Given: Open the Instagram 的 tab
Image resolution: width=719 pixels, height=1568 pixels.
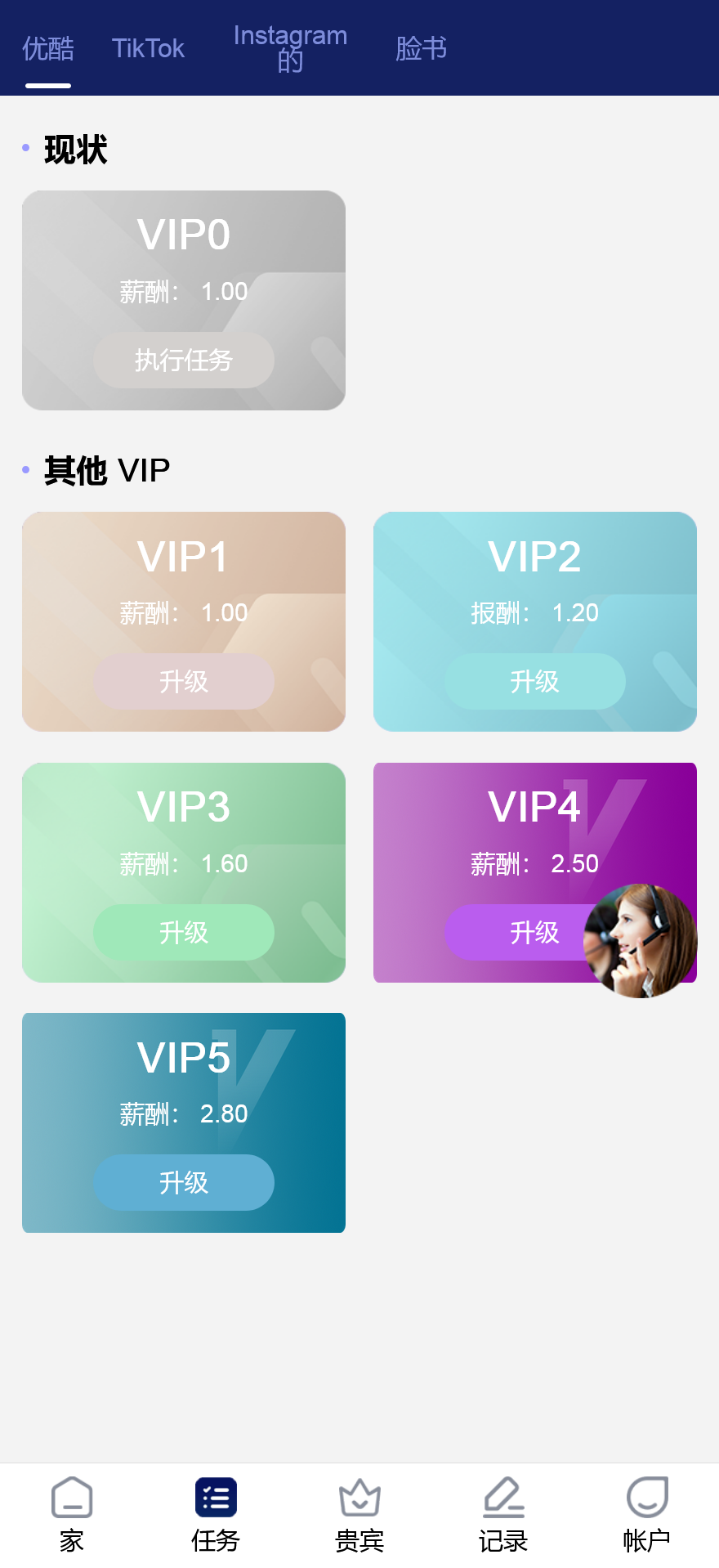Looking at the screenshot, I should pyautogui.click(x=290, y=47).
